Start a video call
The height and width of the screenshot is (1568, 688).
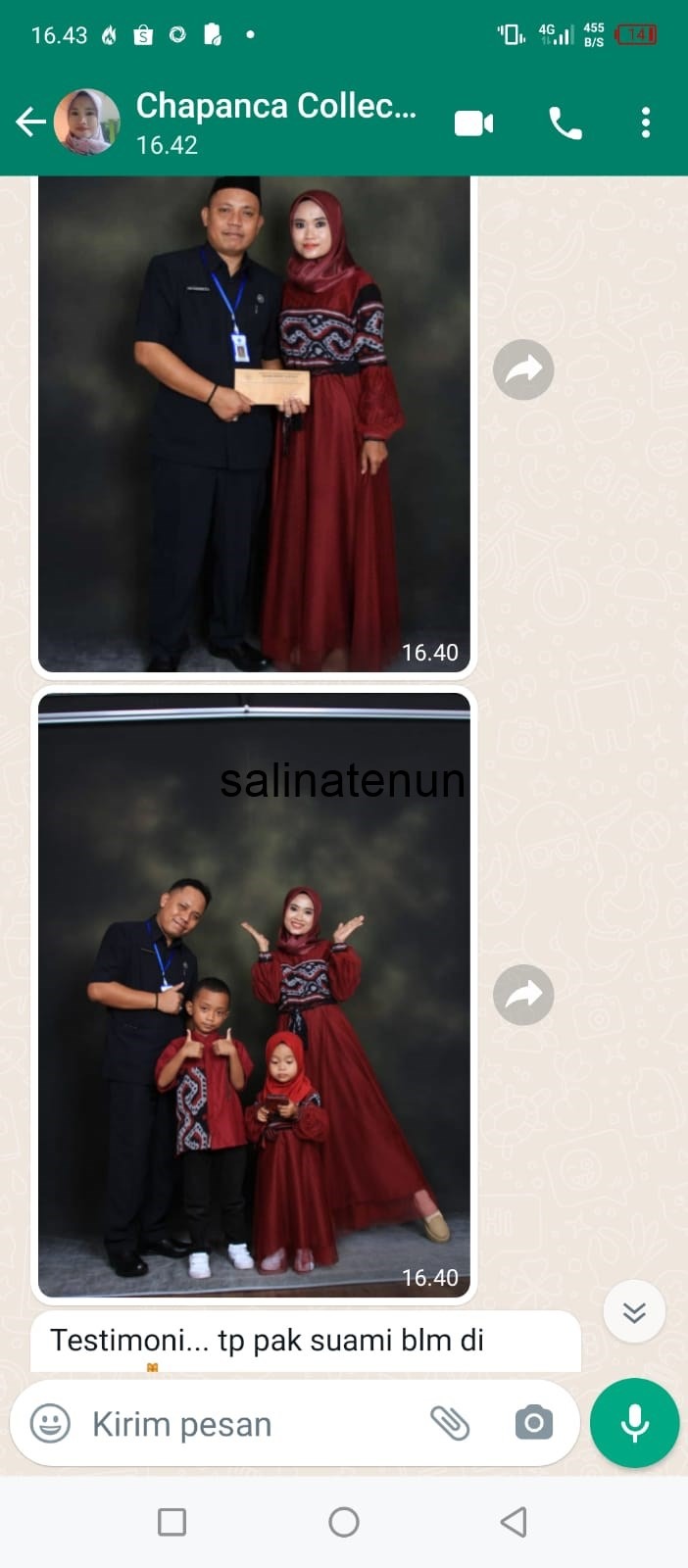[x=473, y=122]
